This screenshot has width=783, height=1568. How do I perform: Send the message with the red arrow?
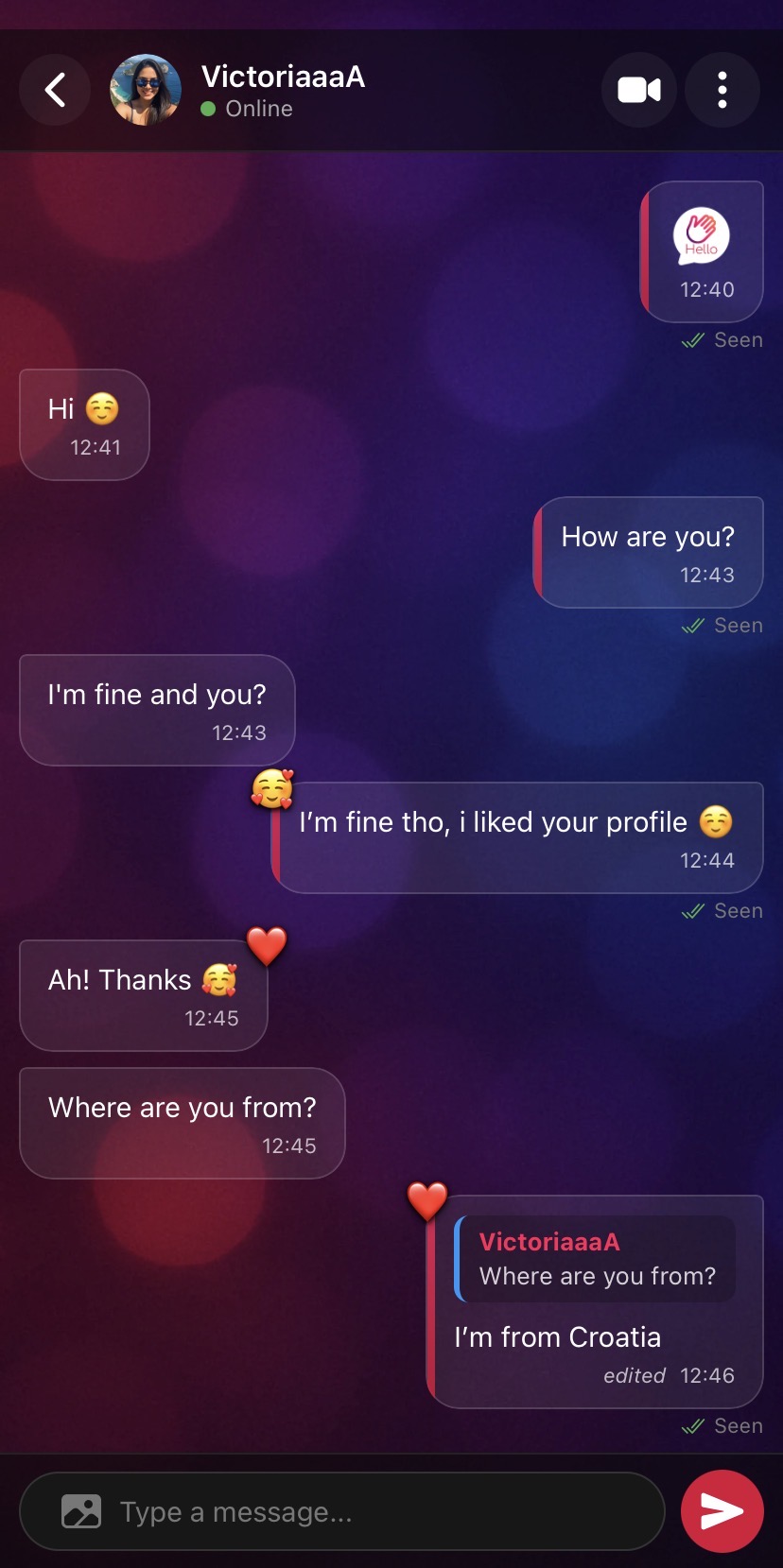(722, 1511)
